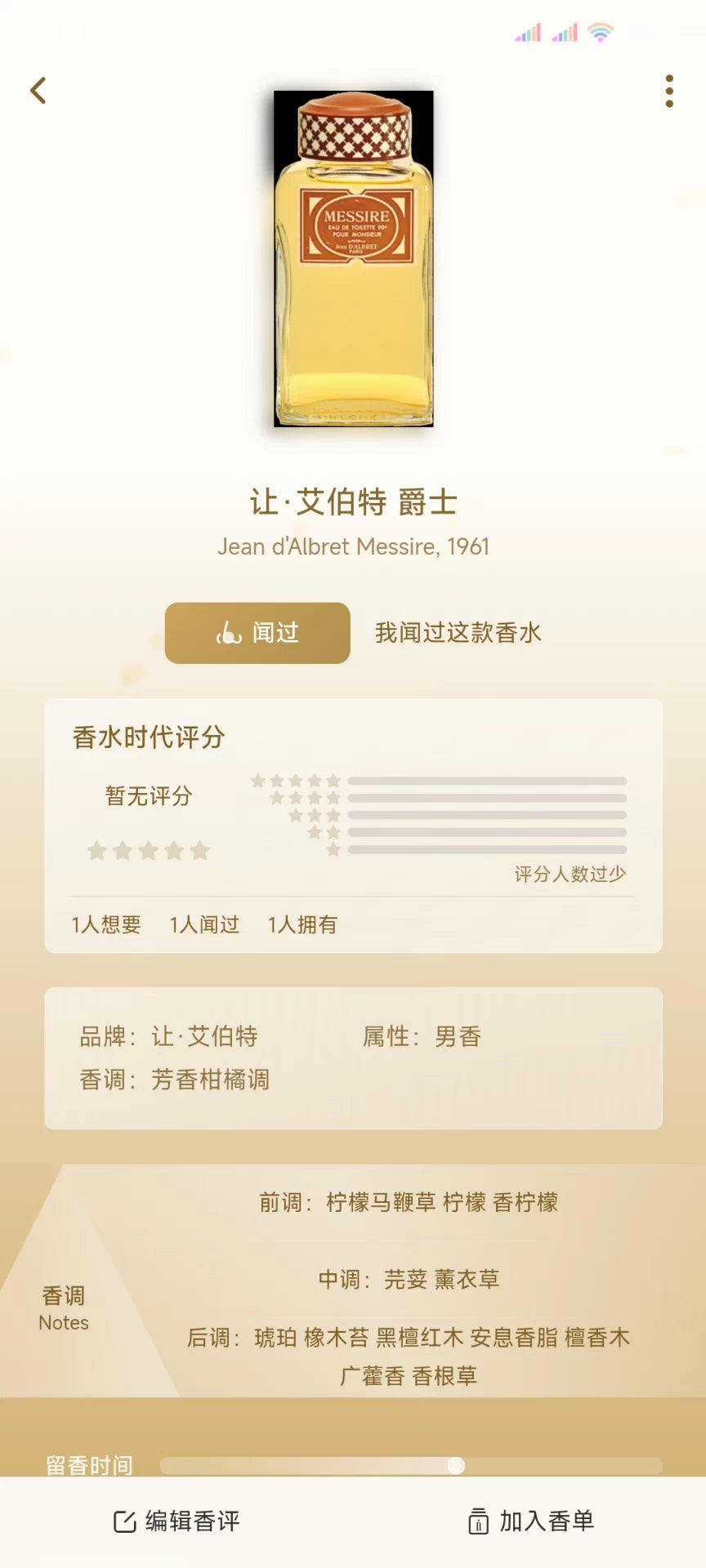Viewport: 706px width, 1568px height.
Task: Open the three-dot overflow menu
Action: pos(669,91)
